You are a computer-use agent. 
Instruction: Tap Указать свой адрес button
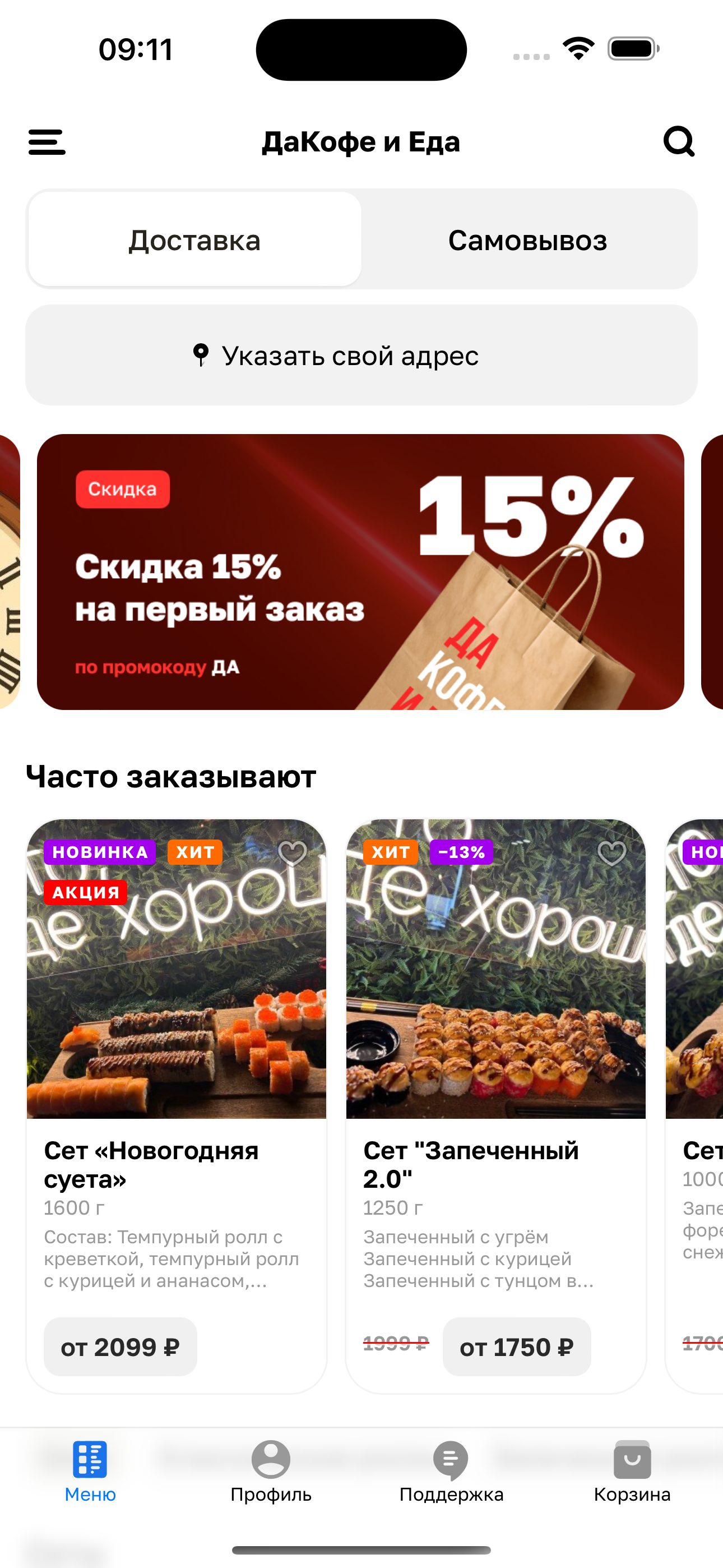tap(361, 356)
